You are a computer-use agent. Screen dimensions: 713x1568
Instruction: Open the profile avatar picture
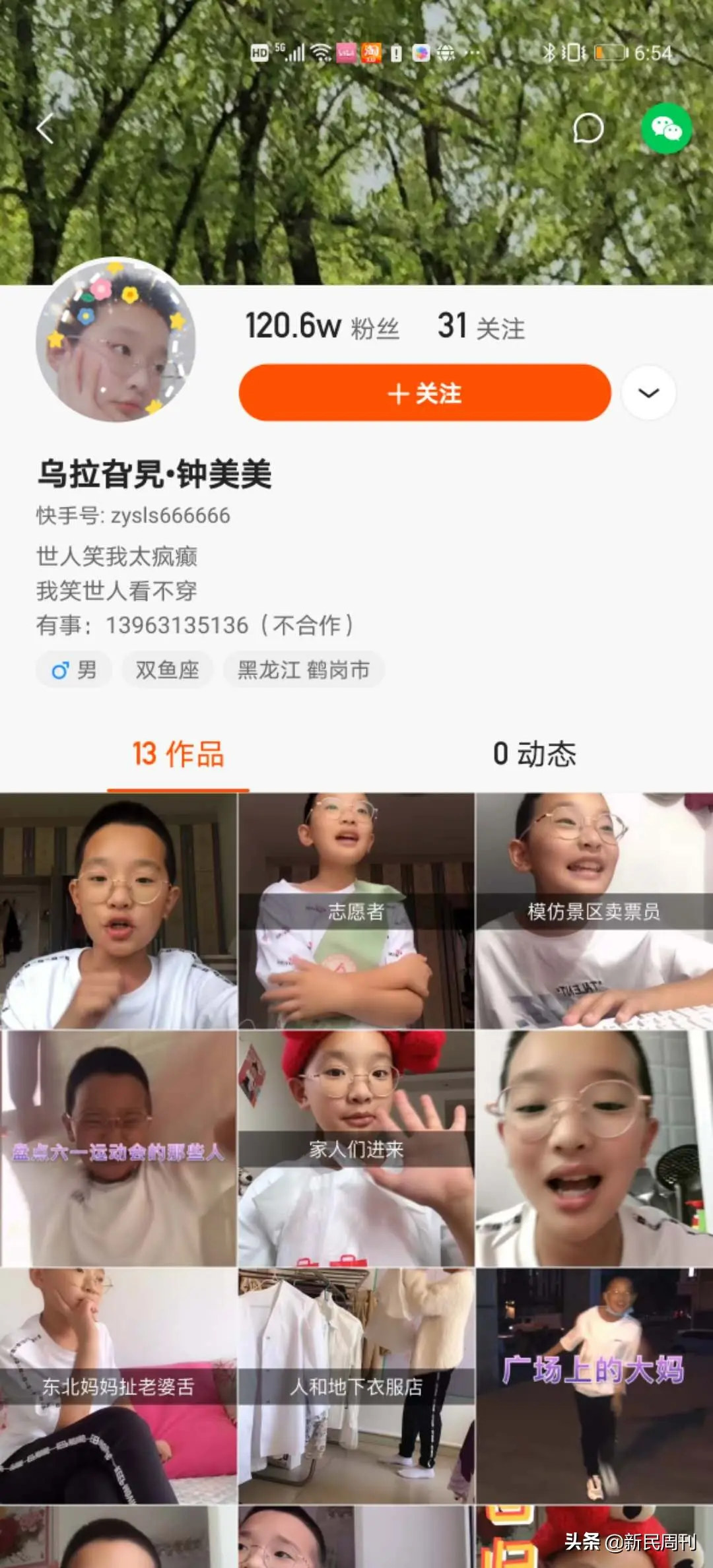point(116,340)
